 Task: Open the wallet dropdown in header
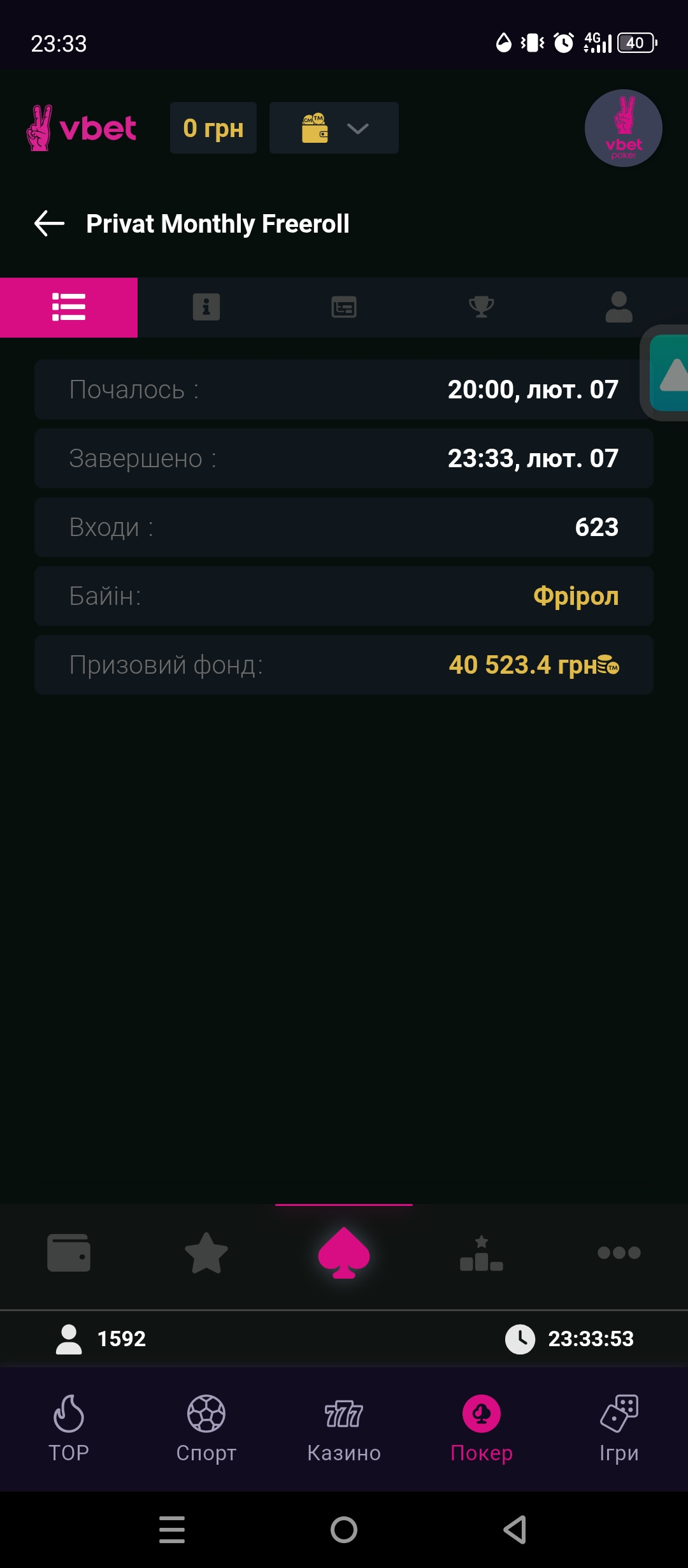click(334, 128)
